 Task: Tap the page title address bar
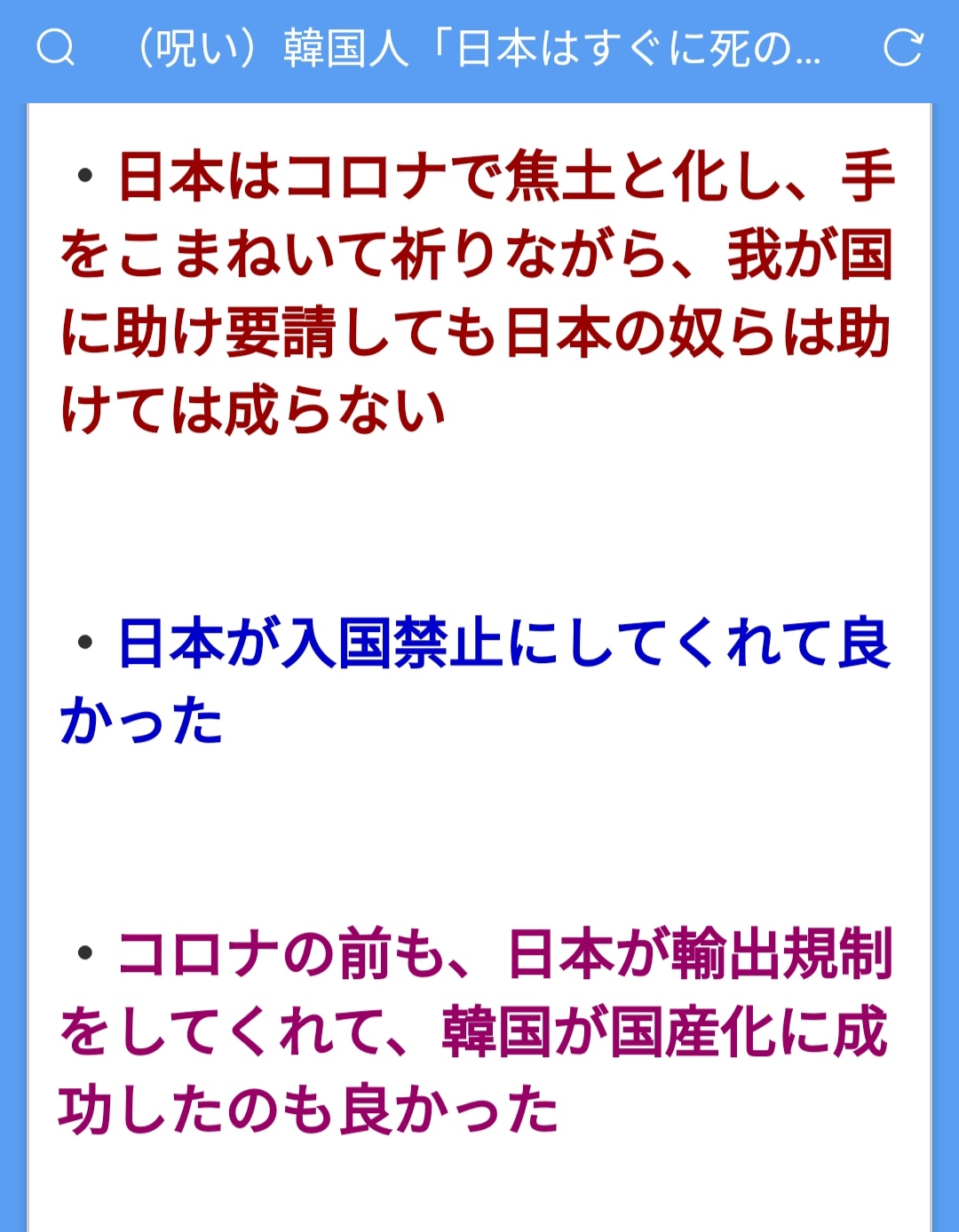[475, 49]
